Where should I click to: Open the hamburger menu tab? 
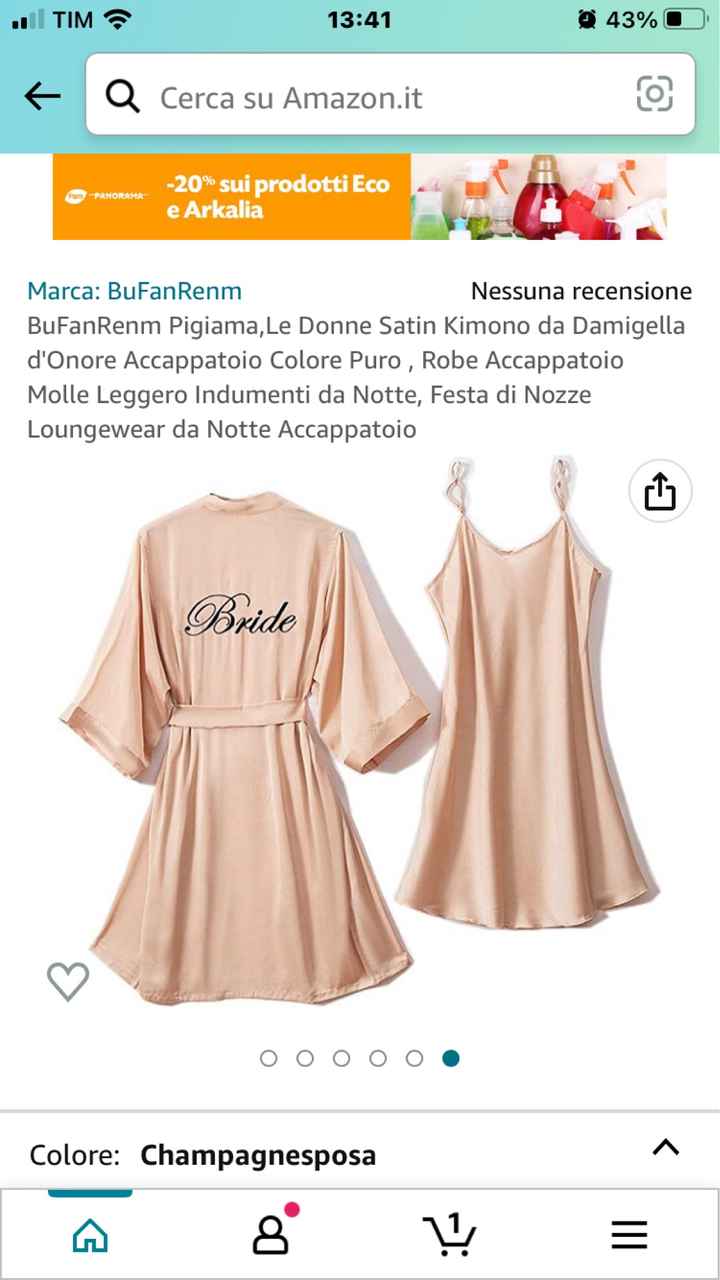coord(629,1236)
